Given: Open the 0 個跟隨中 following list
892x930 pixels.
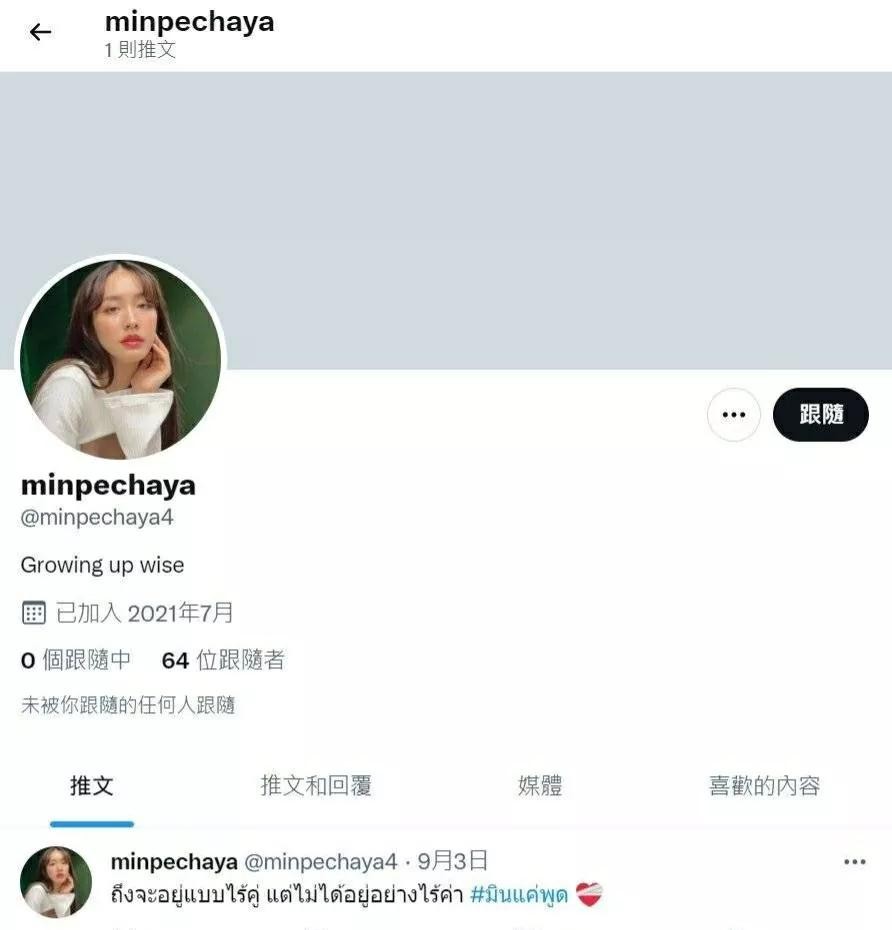Looking at the screenshot, I should coord(76,660).
